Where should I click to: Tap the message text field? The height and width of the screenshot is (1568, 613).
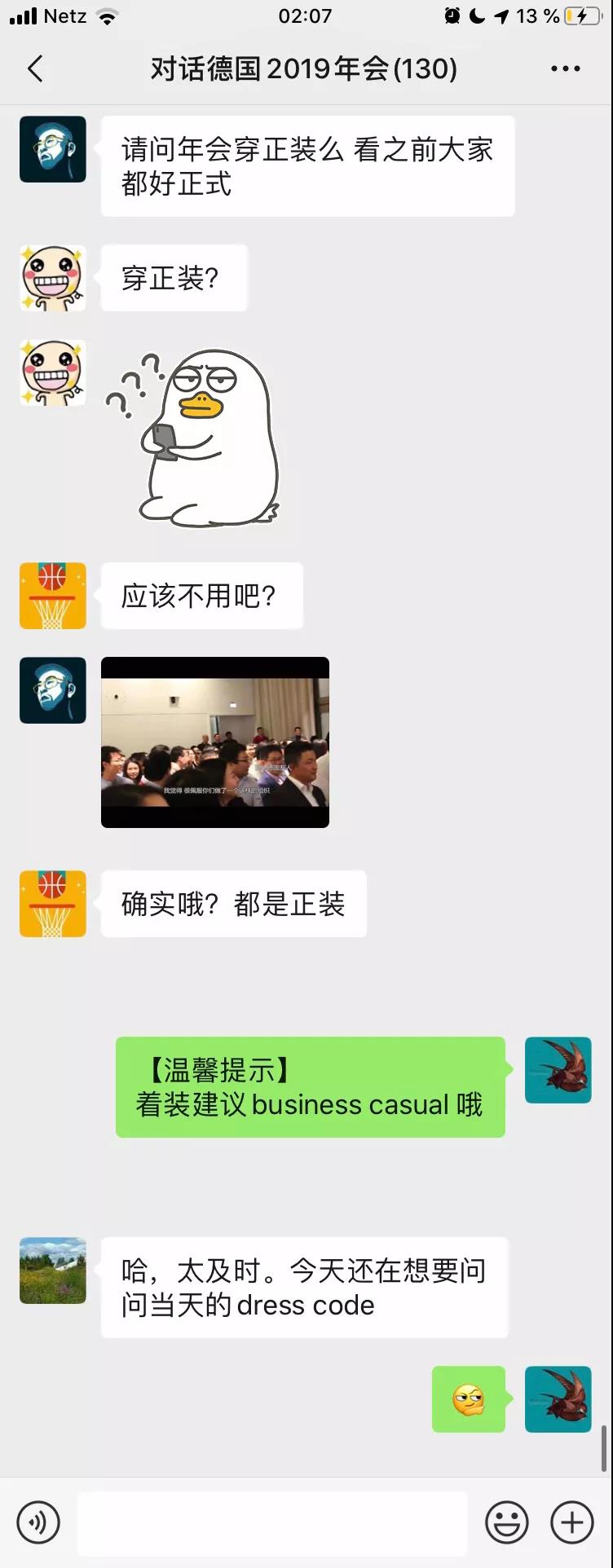tap(272, 1522)
